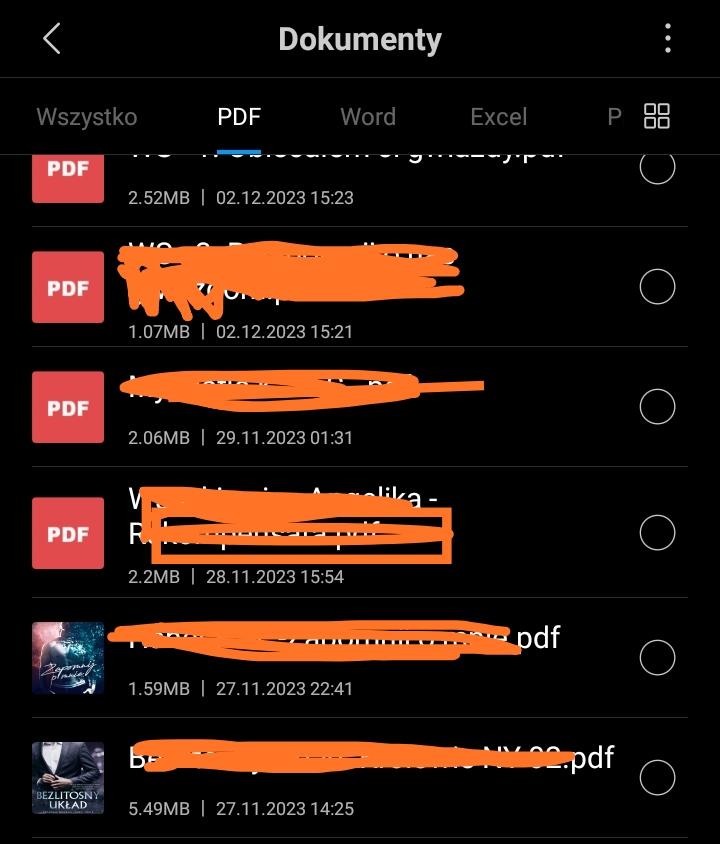Image resolution: width=720 pixels, height=844 pixels.
Task: Switch to the Excel tab
Action: click(x=498, y=117)
